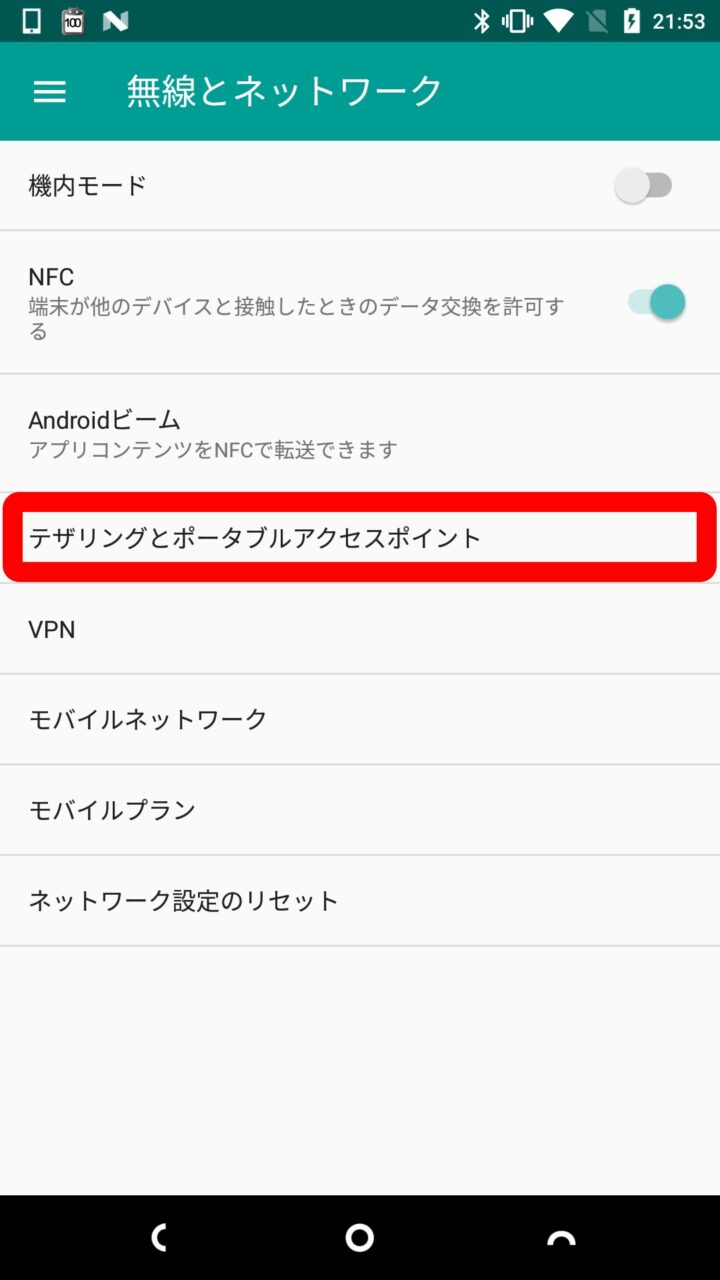The height and width of the screenshot is (1280, 720).
Task: Go back using the system back button
Action: pyautogui.click(x=159, y=1238)
